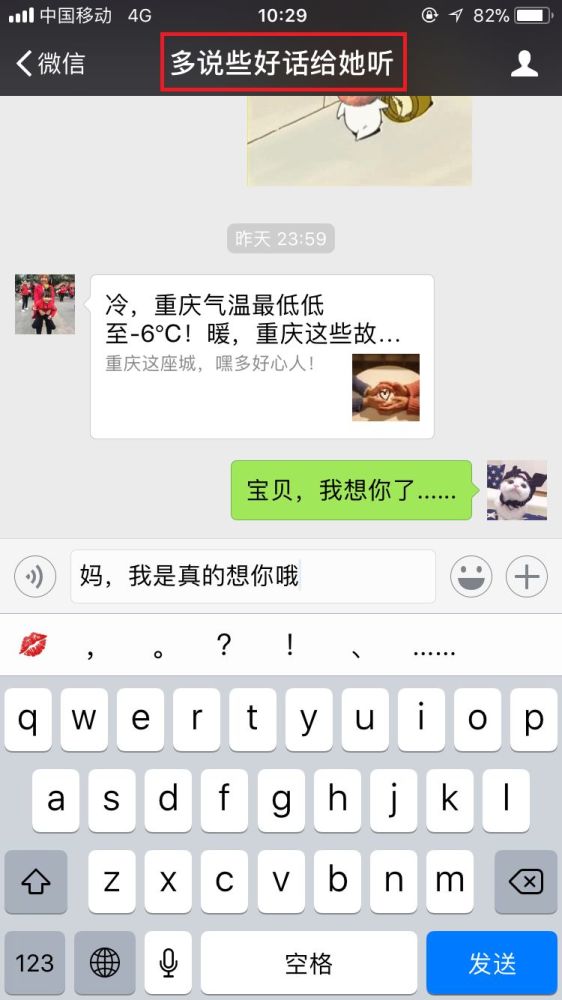The height and width of the screenshot is (1000, 562).
Task: Toggle the shift key
Action: point(36,882)
